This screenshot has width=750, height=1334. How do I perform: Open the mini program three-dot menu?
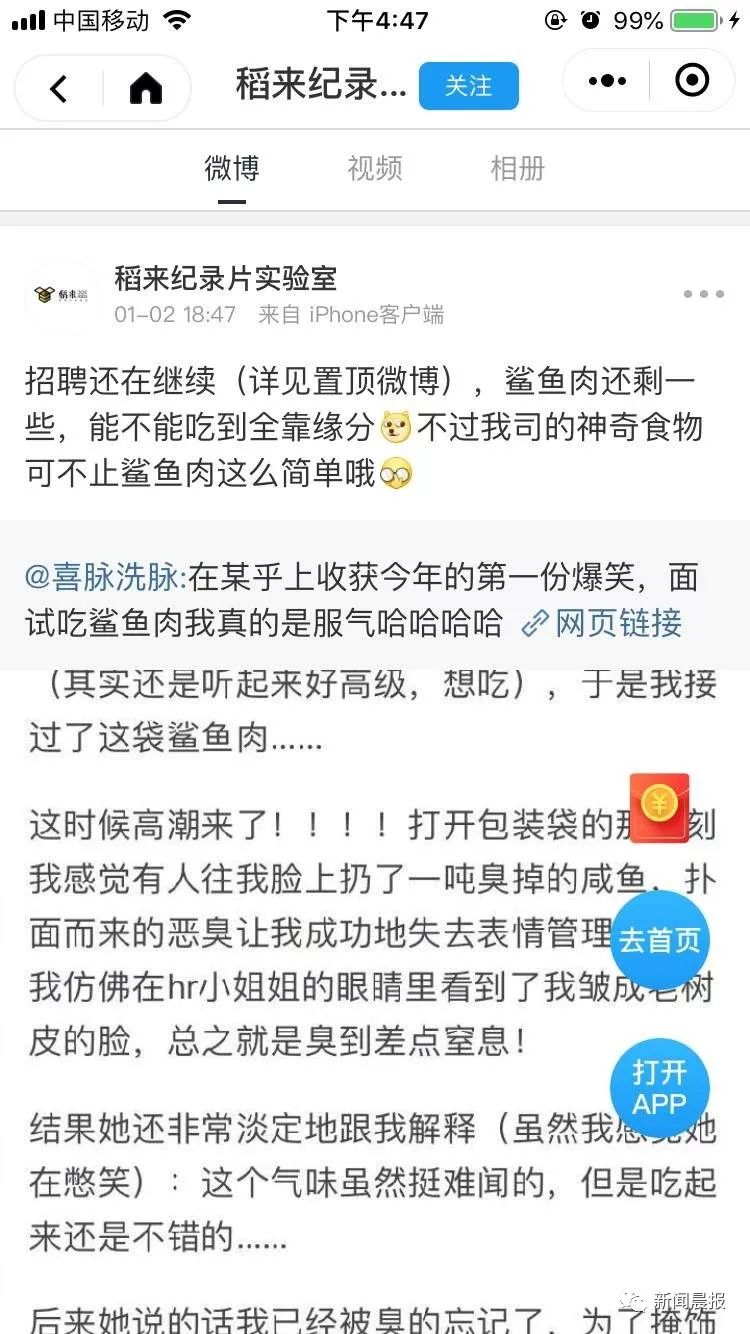pyautogui.click(x=608, y=81)
